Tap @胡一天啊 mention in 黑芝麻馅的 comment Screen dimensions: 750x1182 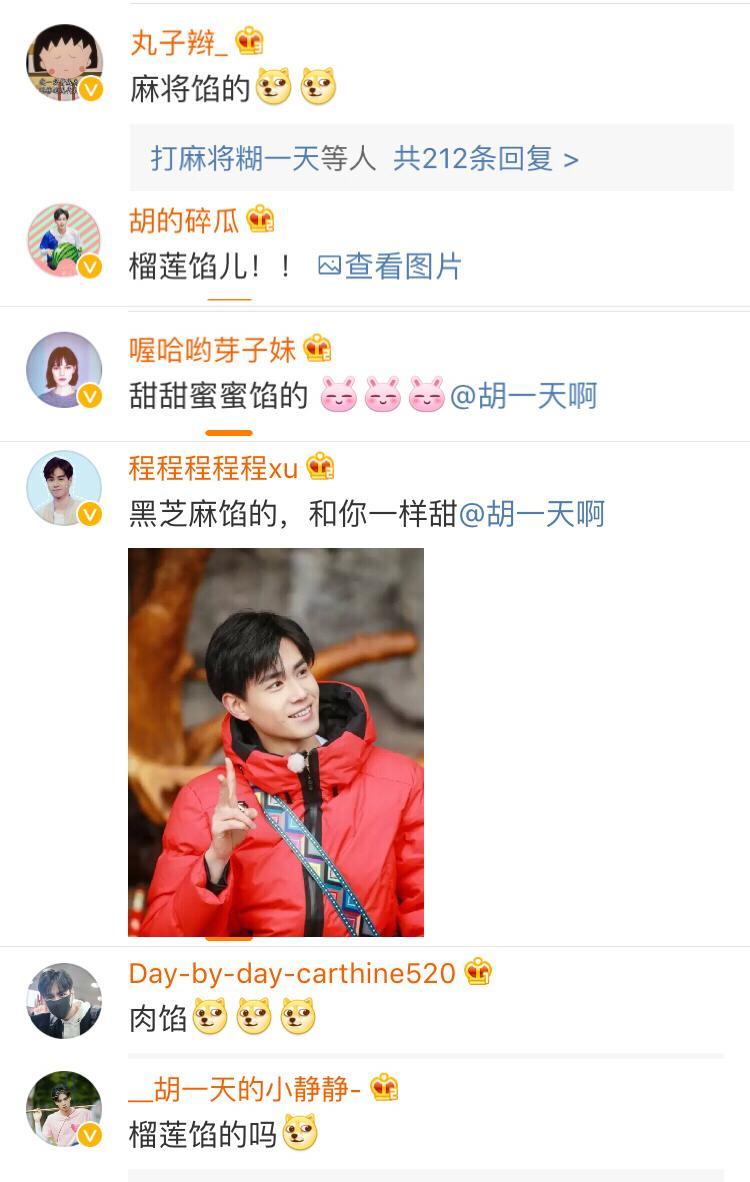(531, 514)
